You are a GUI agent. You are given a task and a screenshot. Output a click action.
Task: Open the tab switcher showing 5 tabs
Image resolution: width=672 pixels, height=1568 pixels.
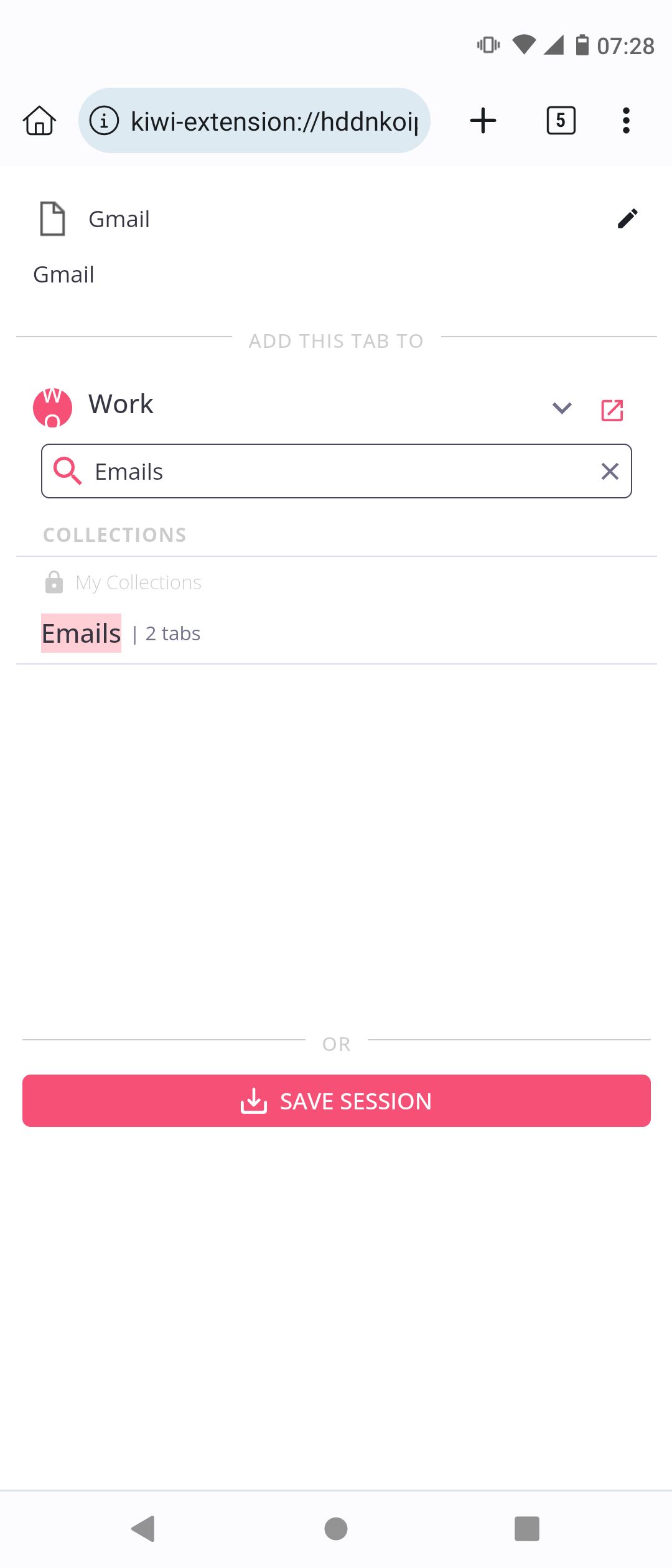coord(561,121)
